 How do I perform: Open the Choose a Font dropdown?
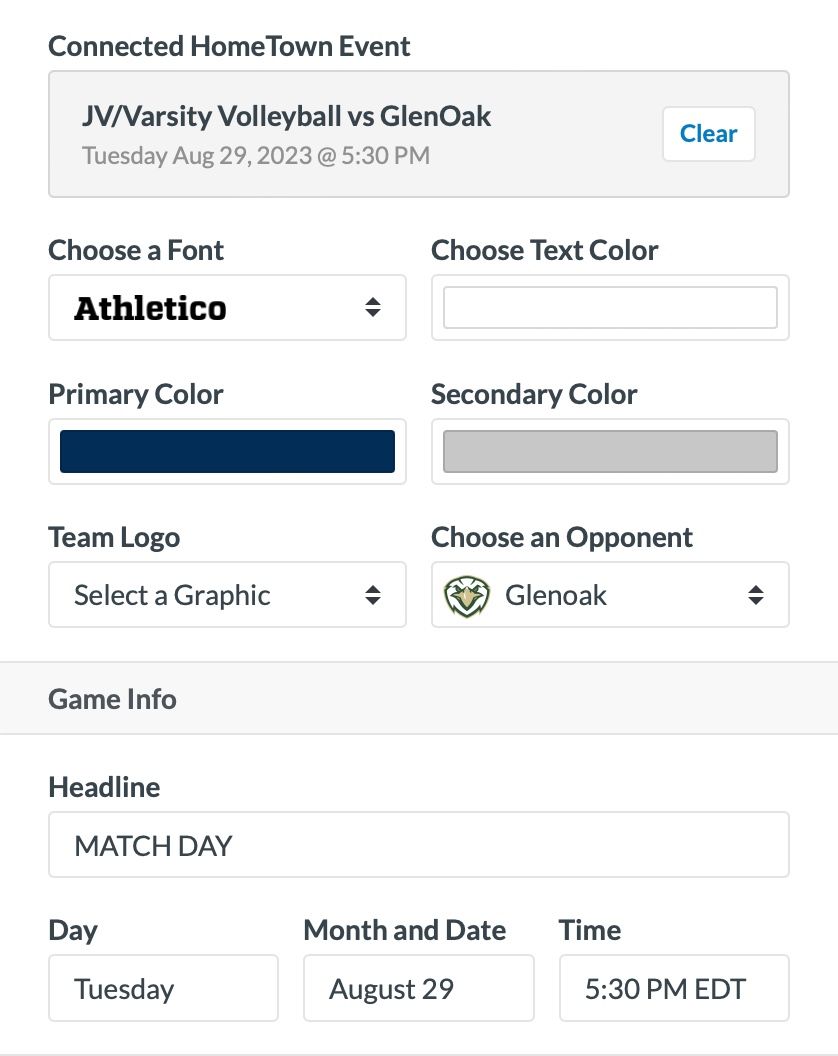[227, 308]
